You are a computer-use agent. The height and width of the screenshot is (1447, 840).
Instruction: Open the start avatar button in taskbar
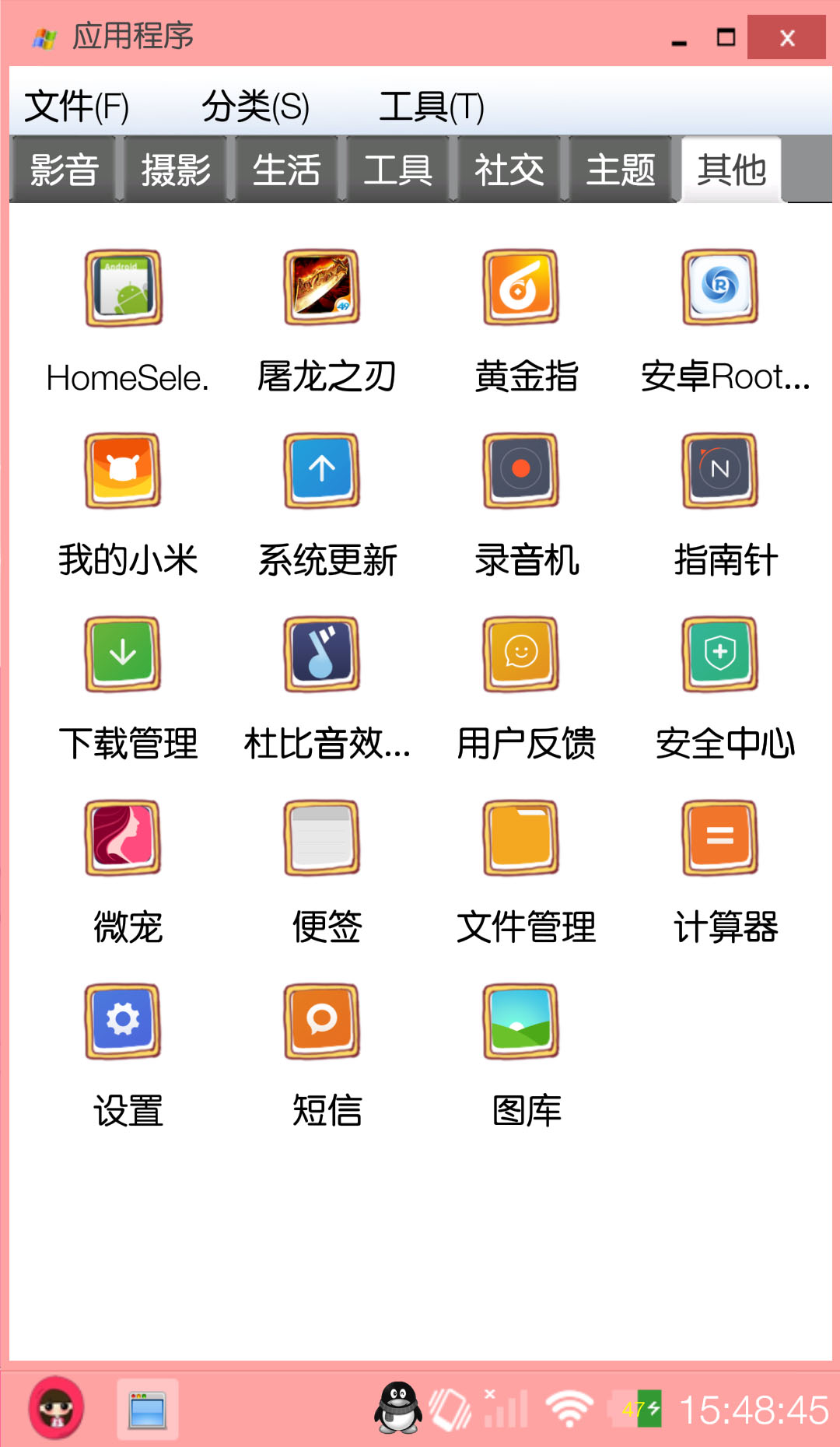pyautogui.click(x=56, y=1408)
